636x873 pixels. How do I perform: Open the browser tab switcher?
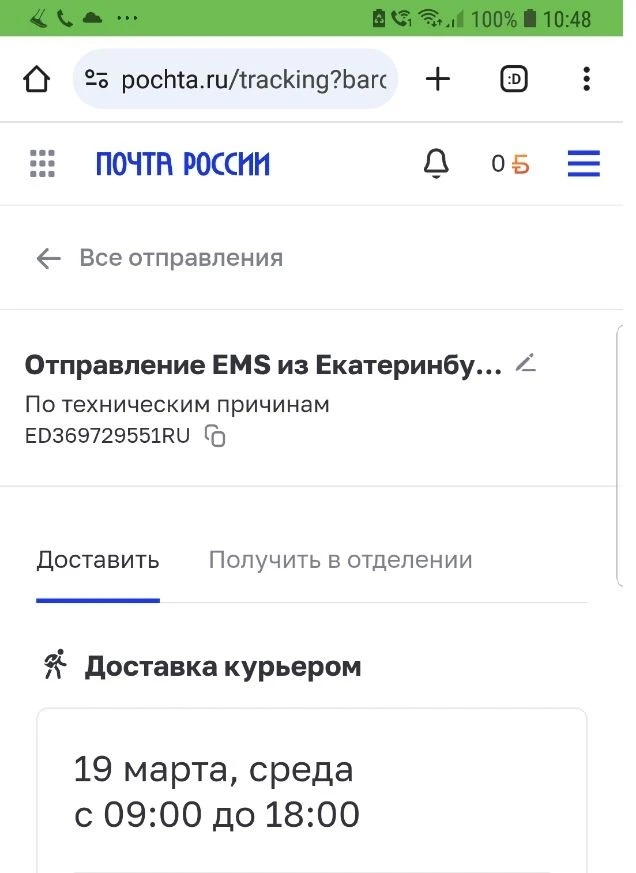click(513, 79)
